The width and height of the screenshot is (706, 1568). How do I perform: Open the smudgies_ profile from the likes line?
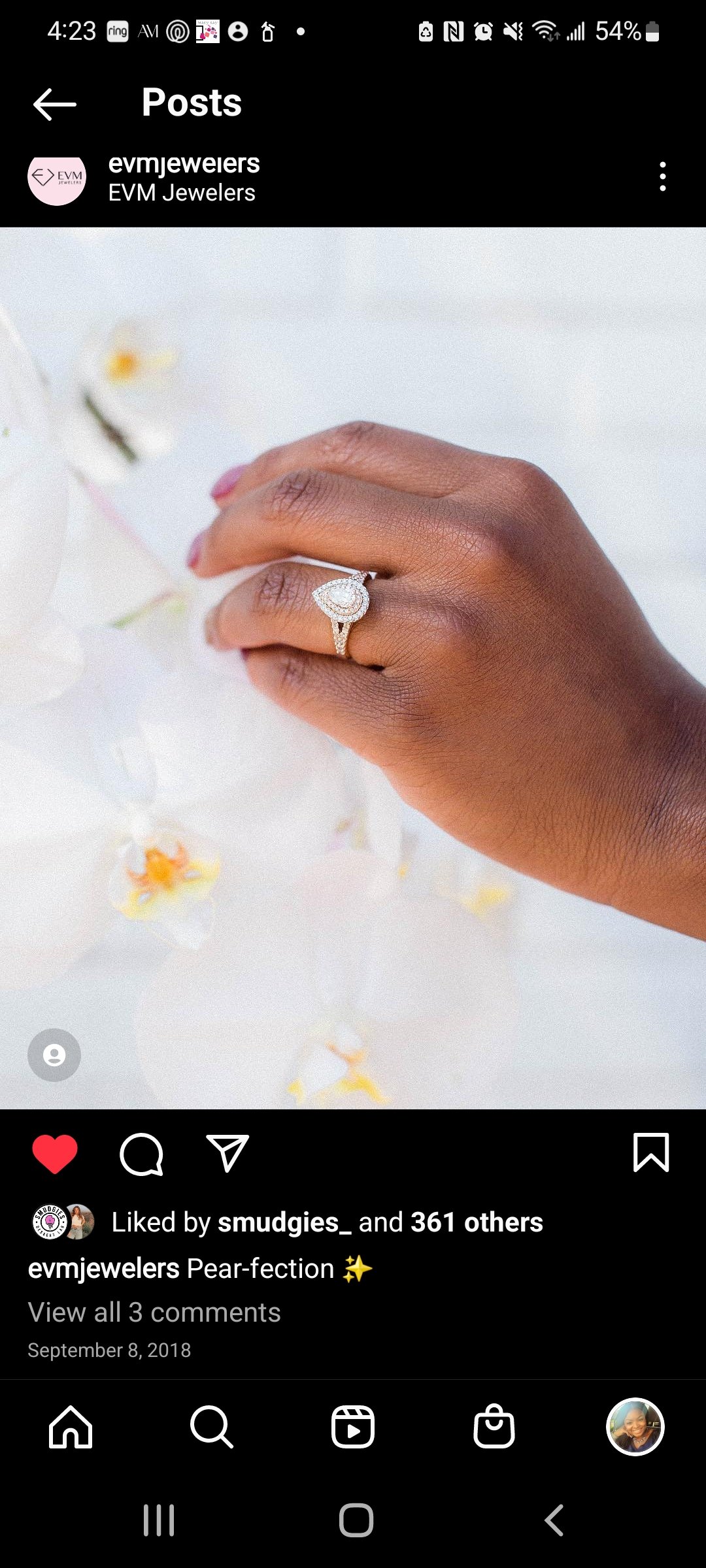tap(284, 1222)
